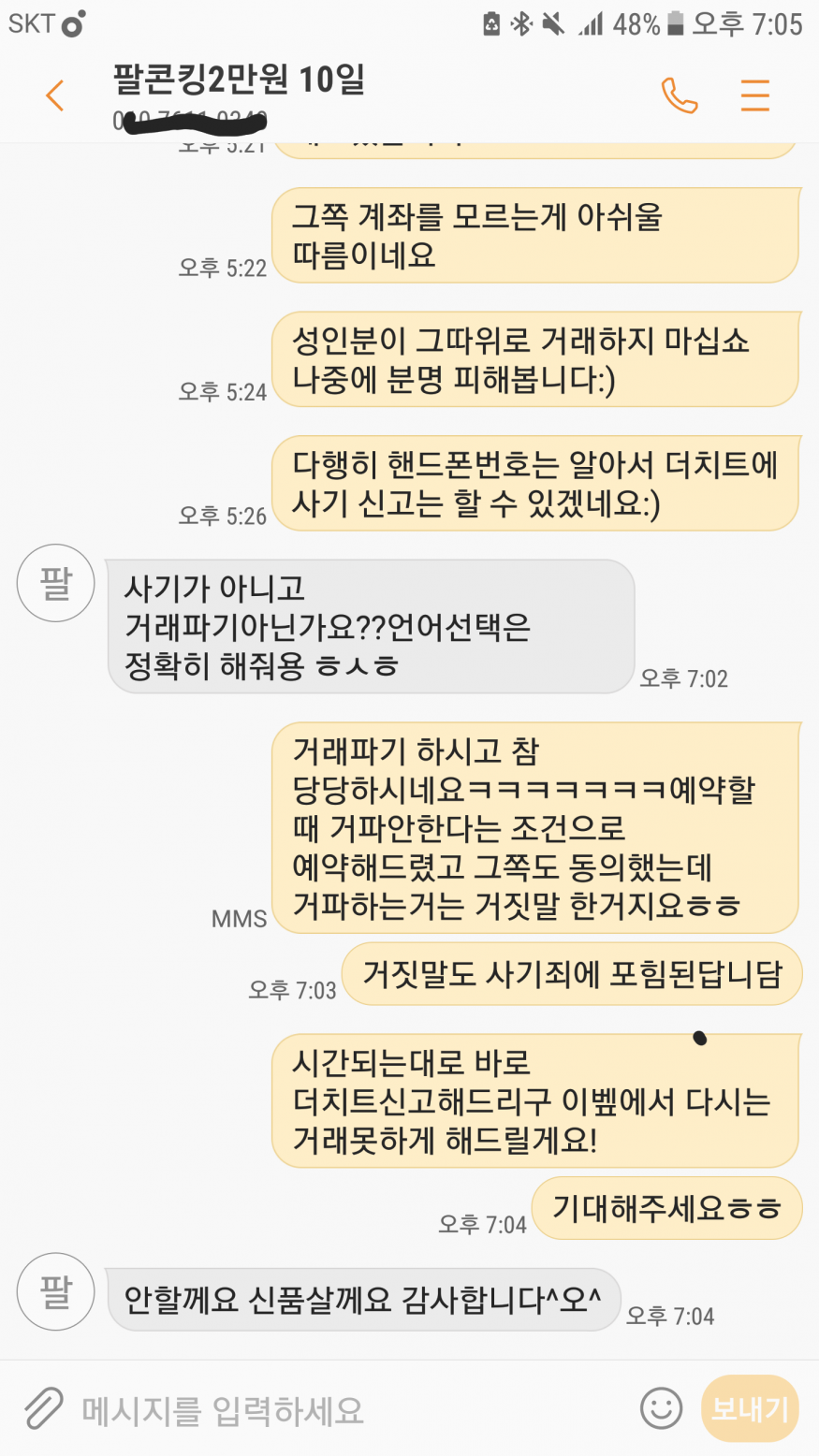Image resolution: width=819 pixels, height=1456 pixels.
Task: Tap the 보내기 send button
Action: click(x=750, y=1408)
